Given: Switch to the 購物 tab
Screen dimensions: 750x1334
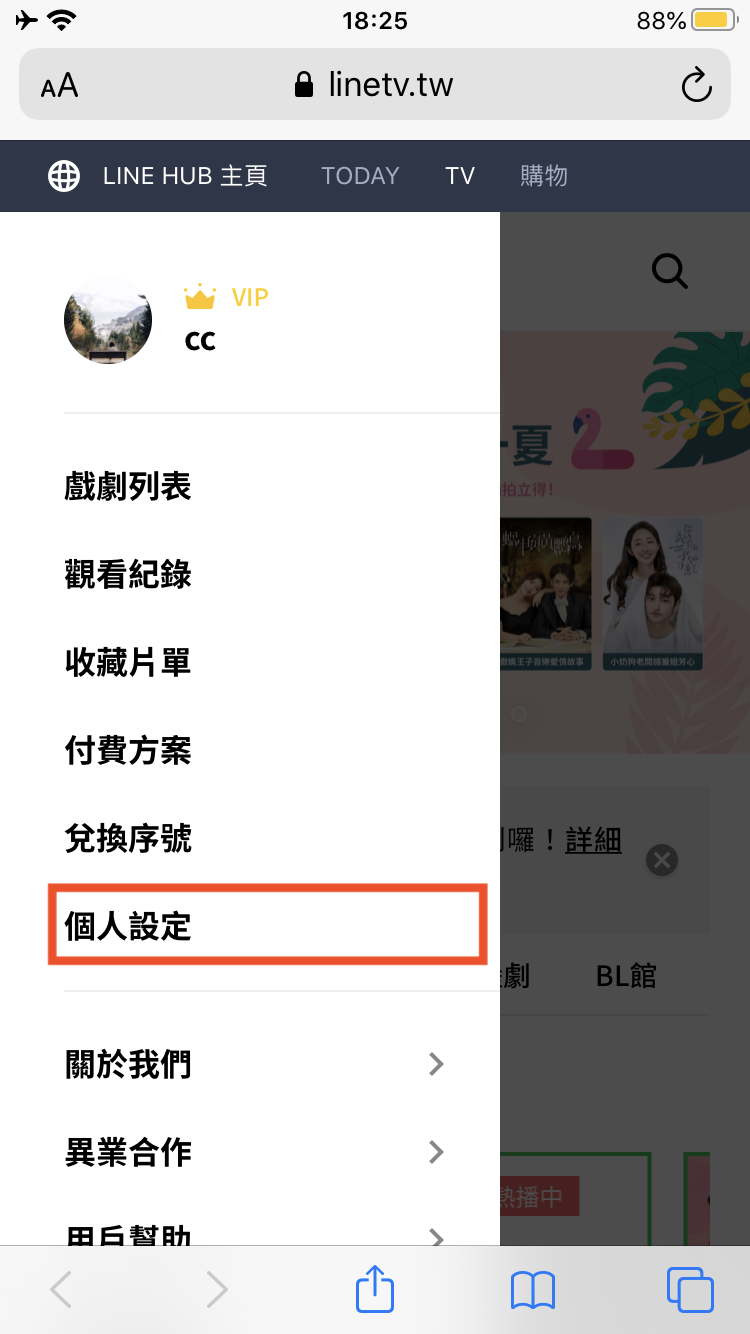Looking at the screenshot, I should click(544, 176).
